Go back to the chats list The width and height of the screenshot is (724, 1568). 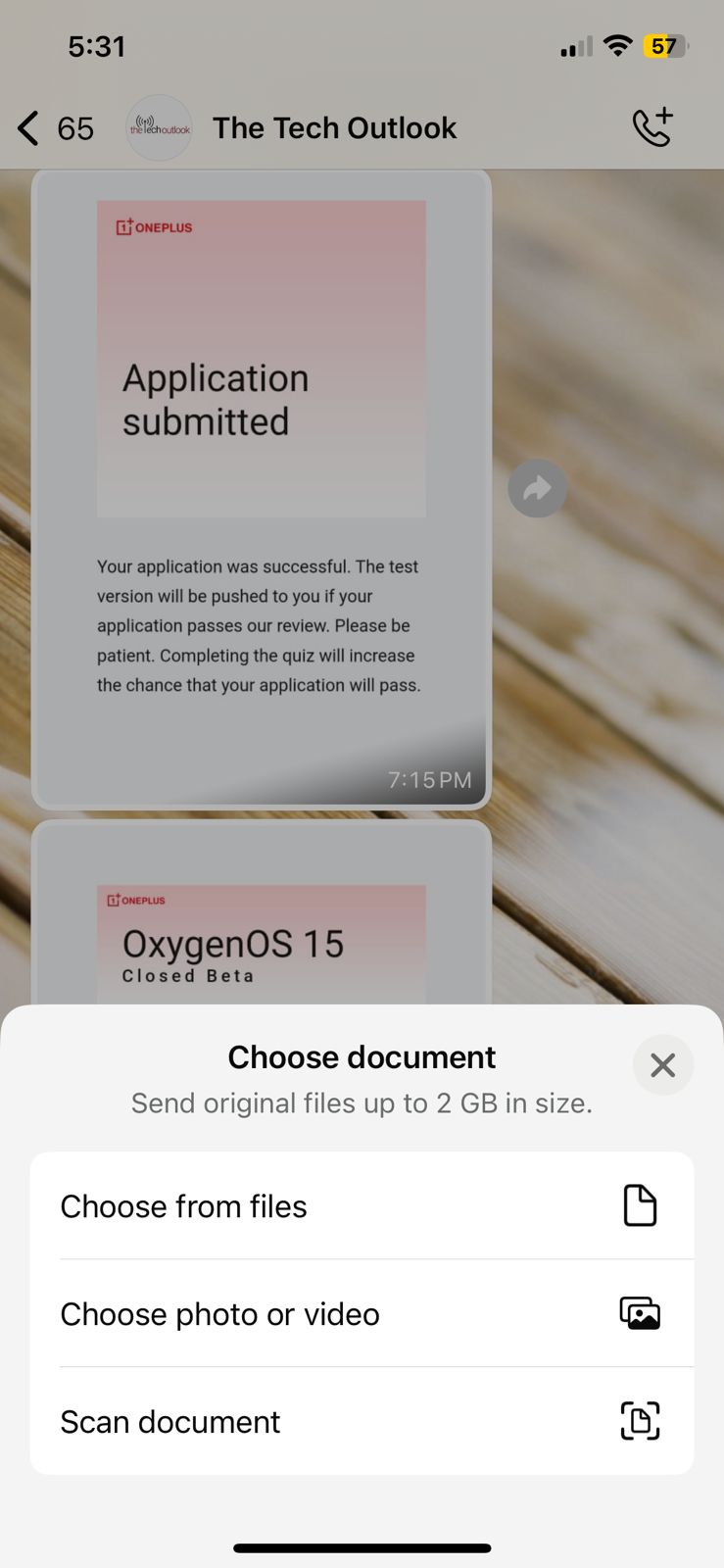click(55, 128)
